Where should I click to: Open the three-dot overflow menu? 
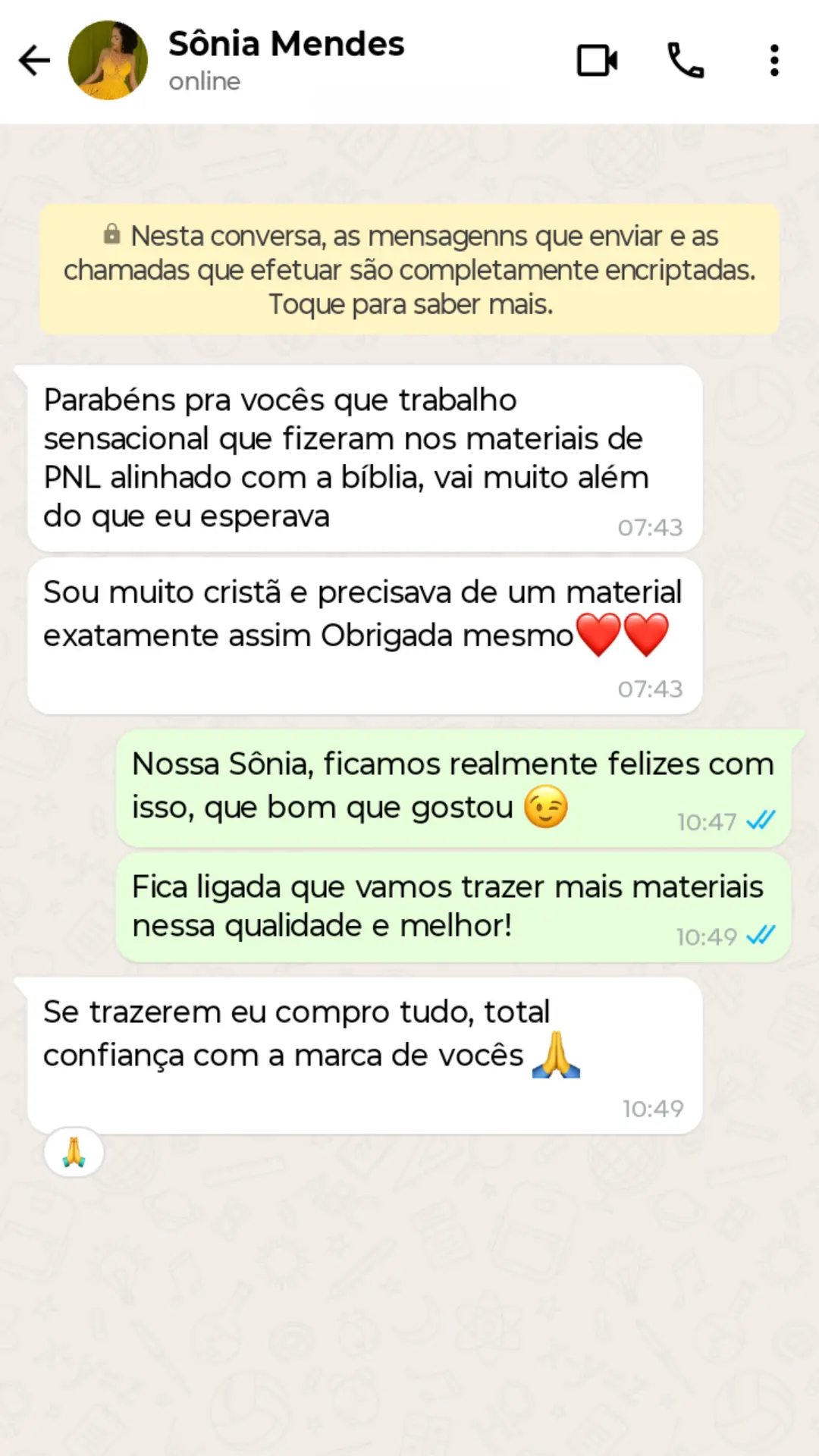coord(774,61)
